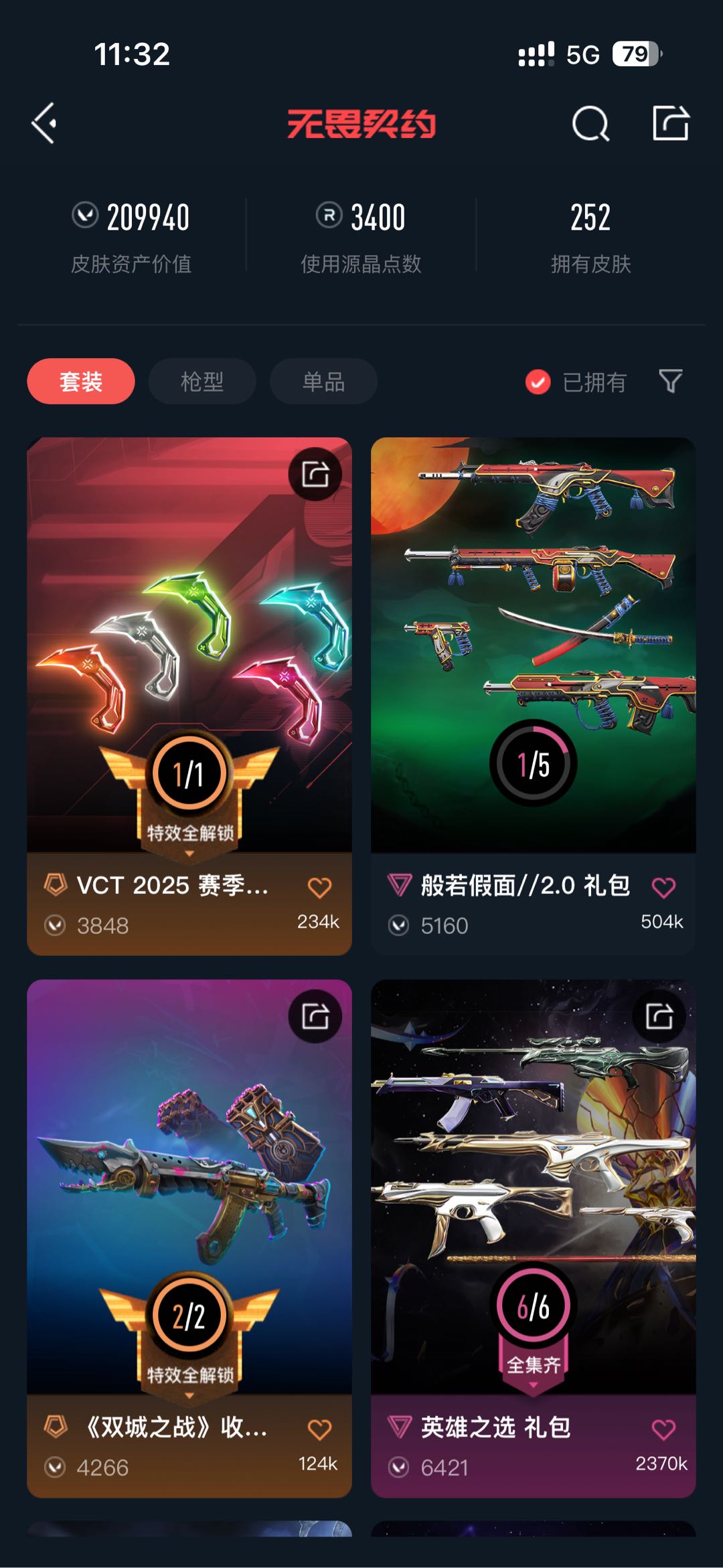Toggle the 已拥有 checkbox
Image resolution: width=723 pixels, height=1568 pixels.
(x=538, y=382)
